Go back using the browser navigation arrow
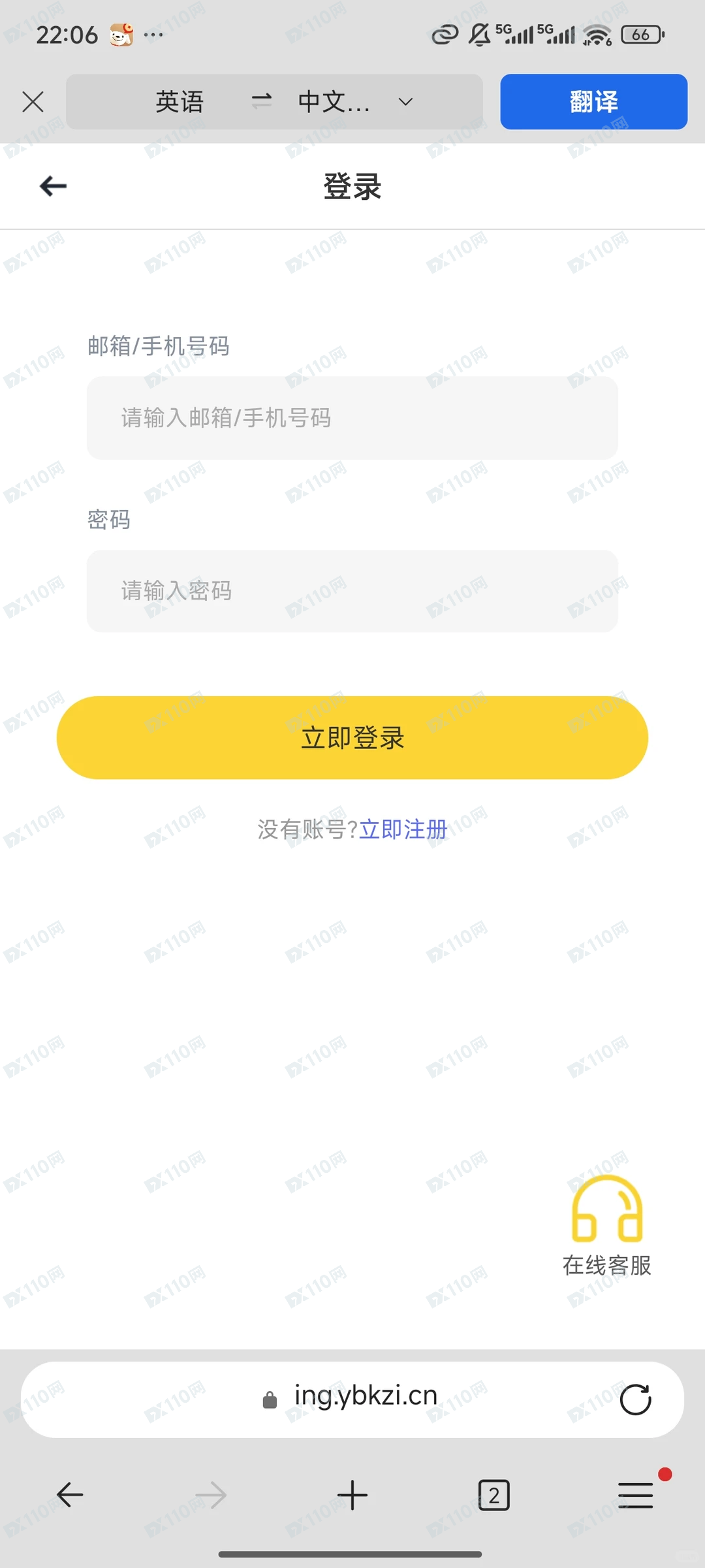The image size is (705, 1568). pos(70,1496)
